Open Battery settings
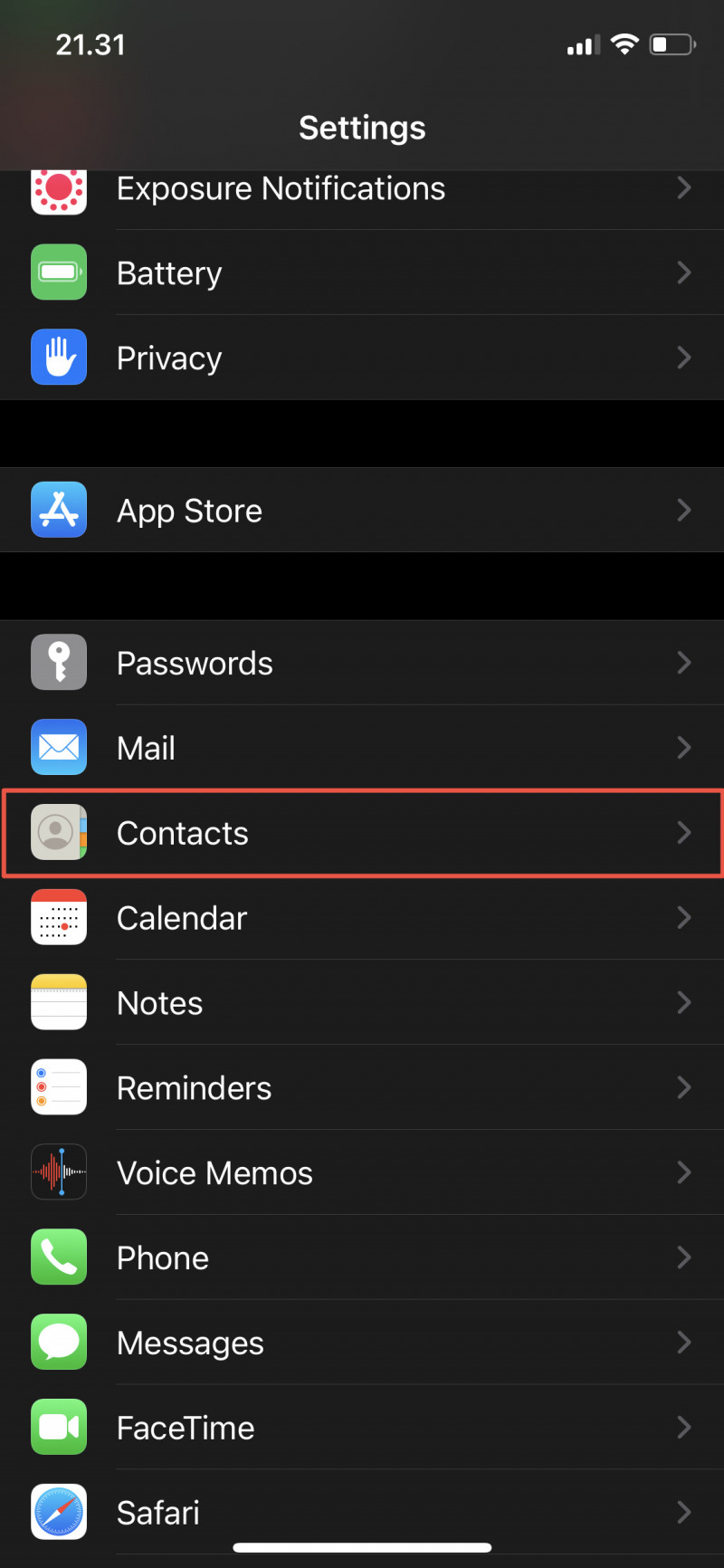Viewport: 724px width, 1568px height. [362, 272]
